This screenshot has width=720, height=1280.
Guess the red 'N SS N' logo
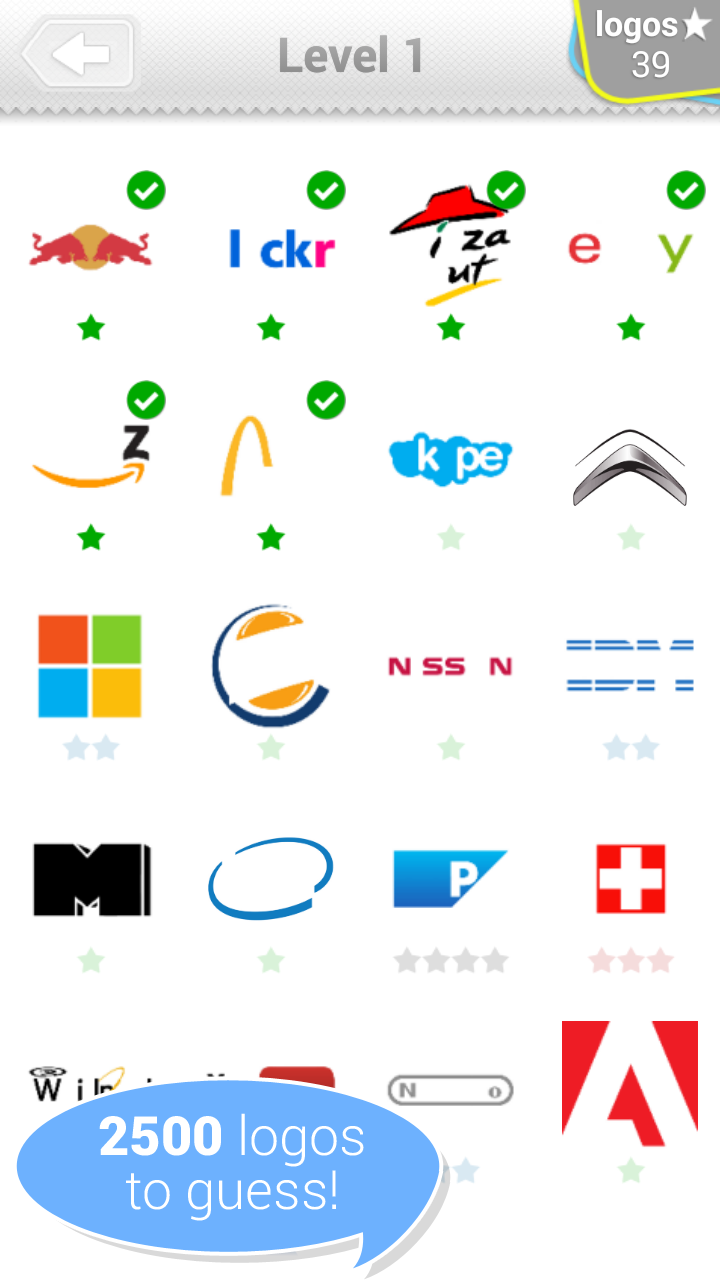coord(450,666)
